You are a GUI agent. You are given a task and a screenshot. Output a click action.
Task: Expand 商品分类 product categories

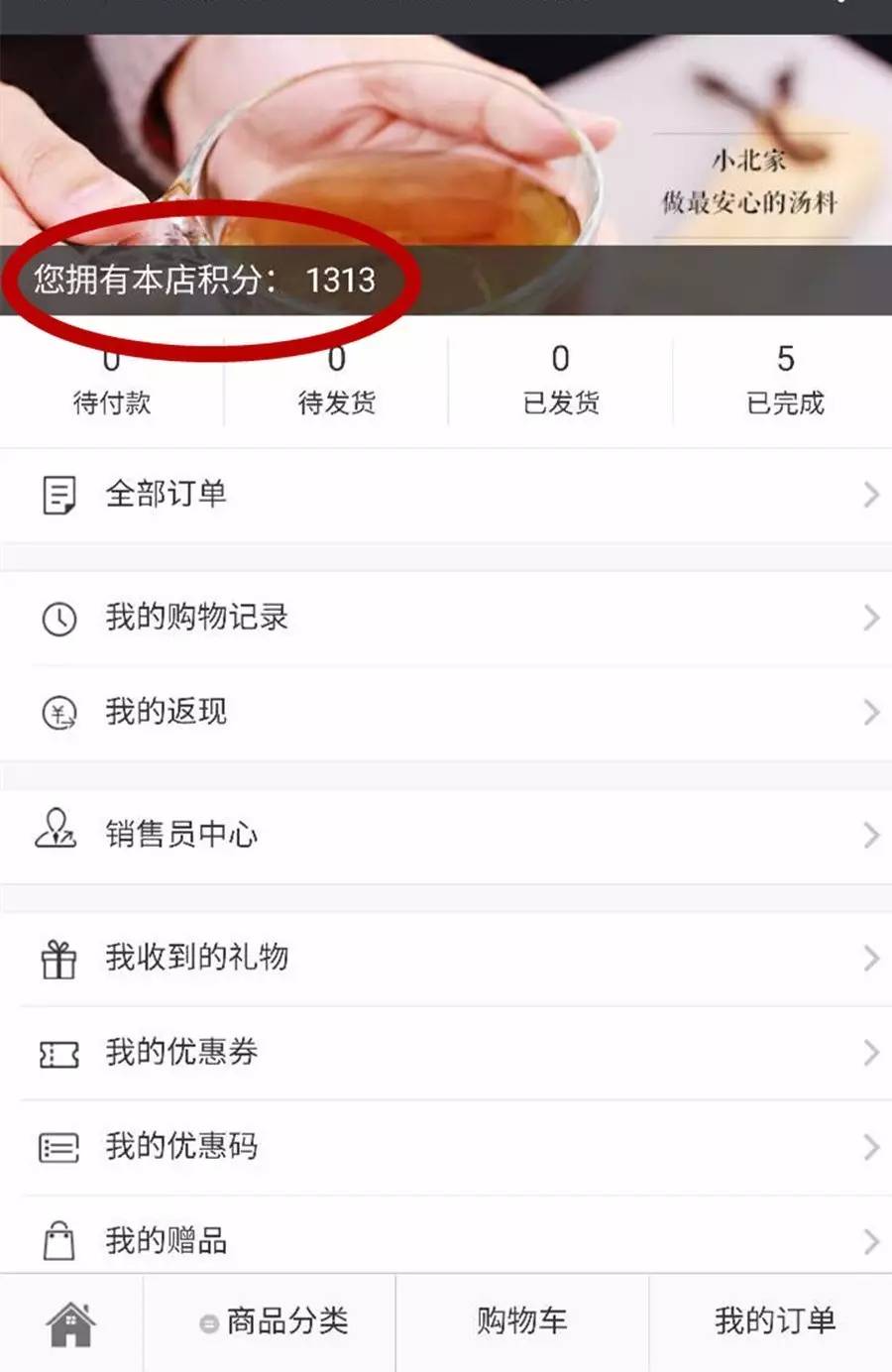pyautogui.click(x=273, y=1322)
